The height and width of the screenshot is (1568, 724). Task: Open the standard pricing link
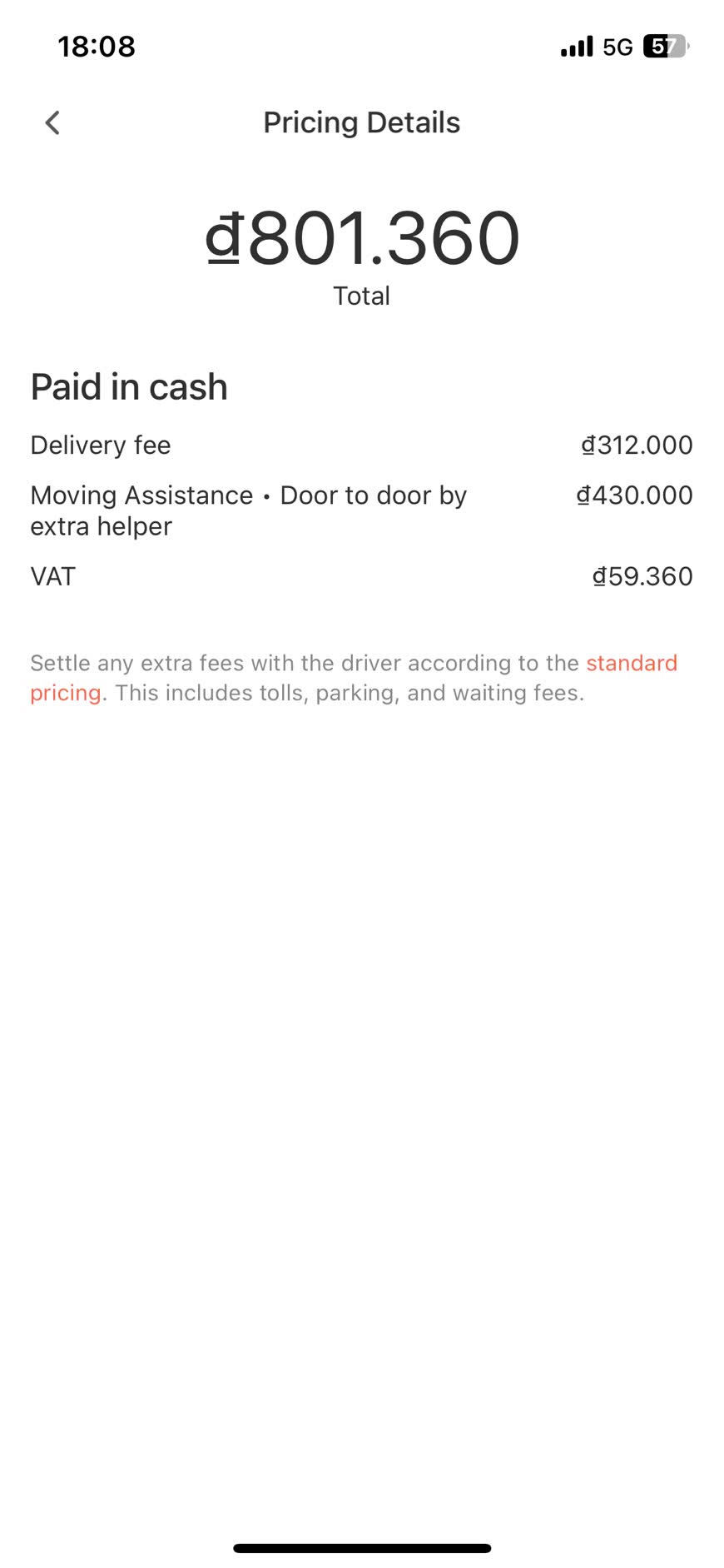pyautogui.click(x=631, y=663)
